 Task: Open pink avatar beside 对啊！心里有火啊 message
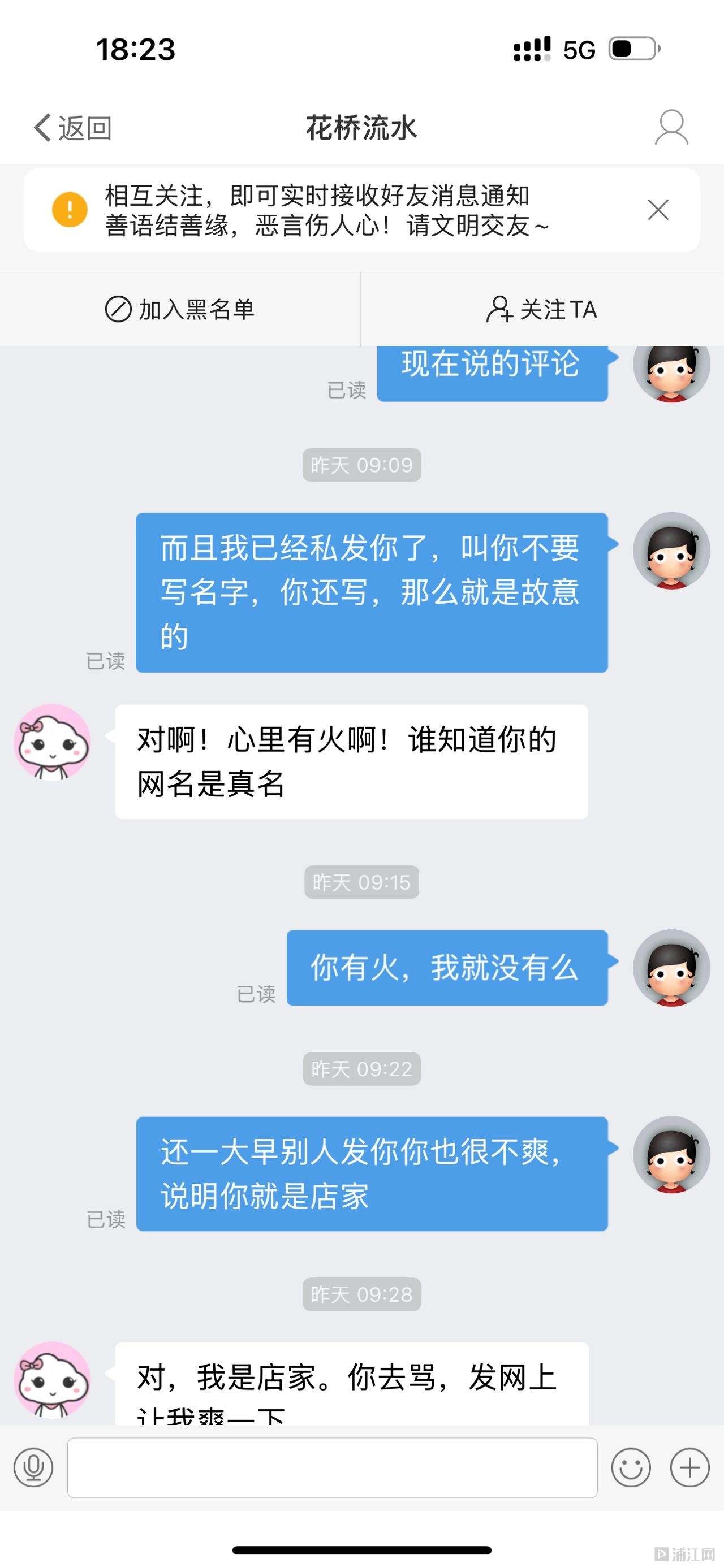tap(53, 743)
